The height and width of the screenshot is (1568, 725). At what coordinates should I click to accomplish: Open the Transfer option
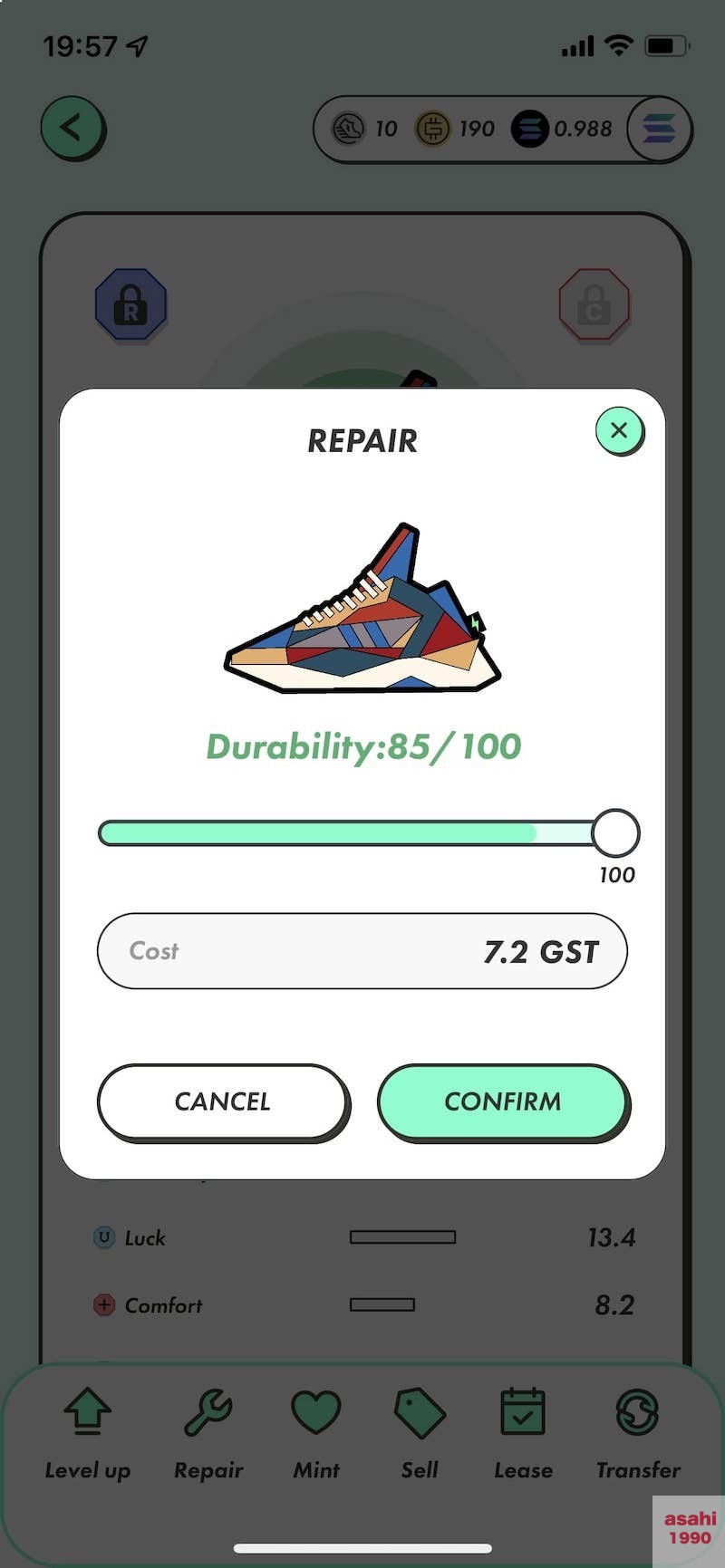pyautogui.click(x=637, y=1433)
